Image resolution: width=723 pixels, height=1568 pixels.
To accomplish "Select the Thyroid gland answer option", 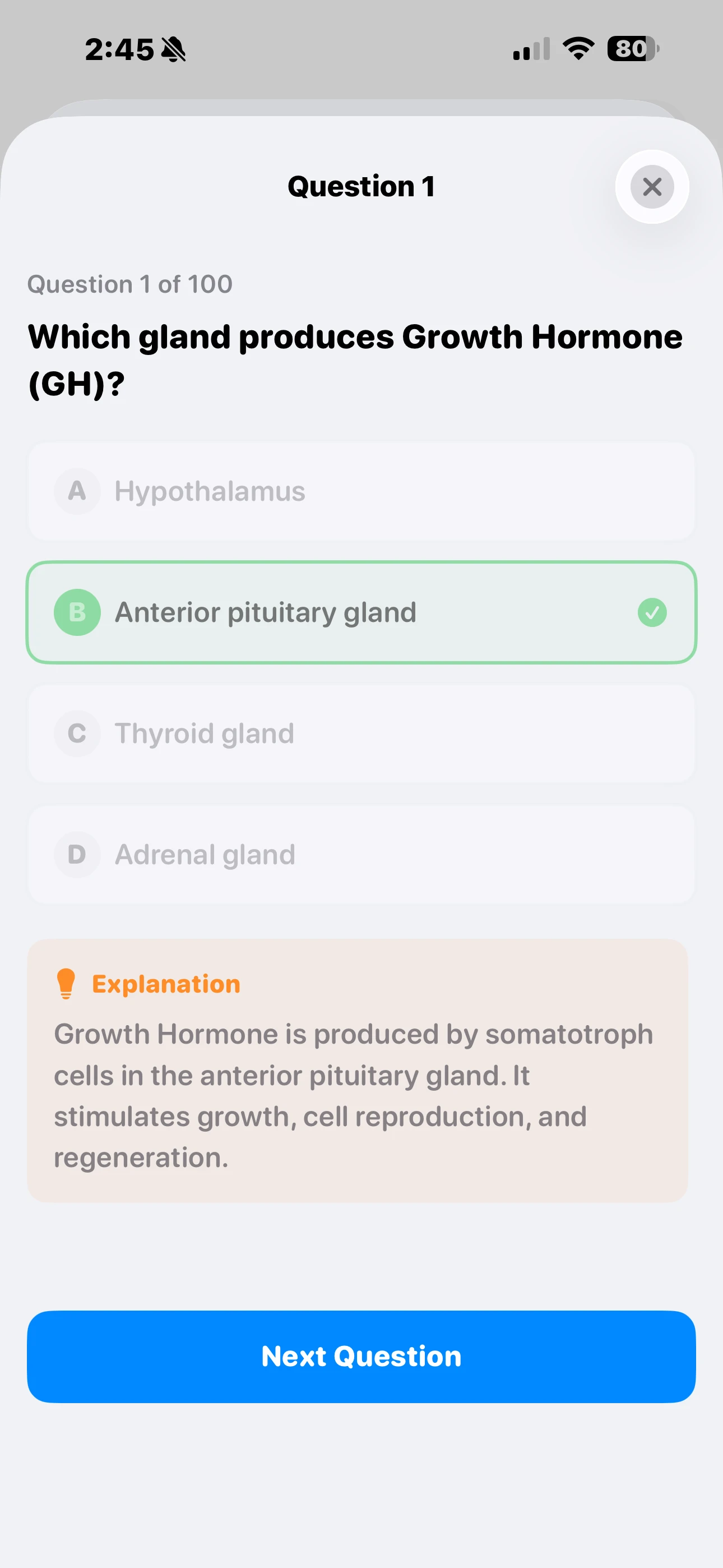I will pos(360,734).
